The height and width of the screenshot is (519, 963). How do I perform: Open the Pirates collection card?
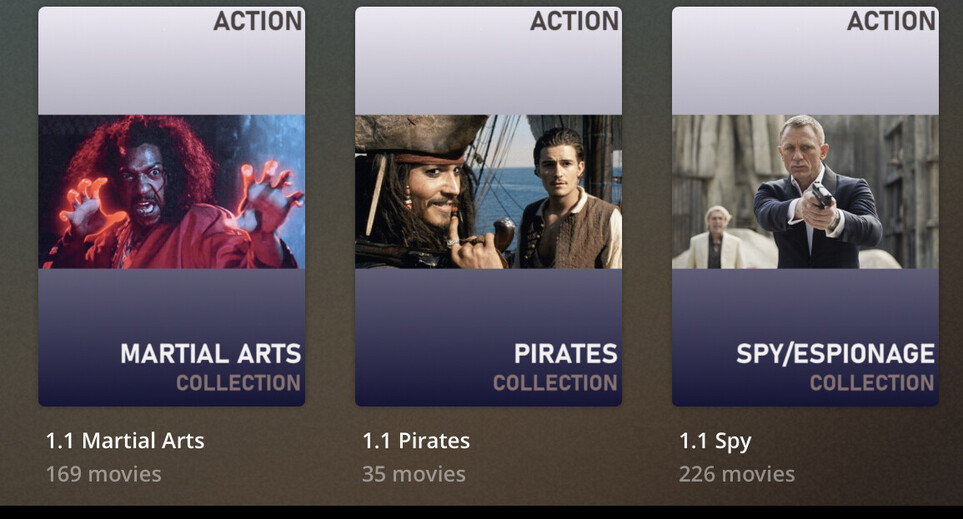click(x=488, y=206)
